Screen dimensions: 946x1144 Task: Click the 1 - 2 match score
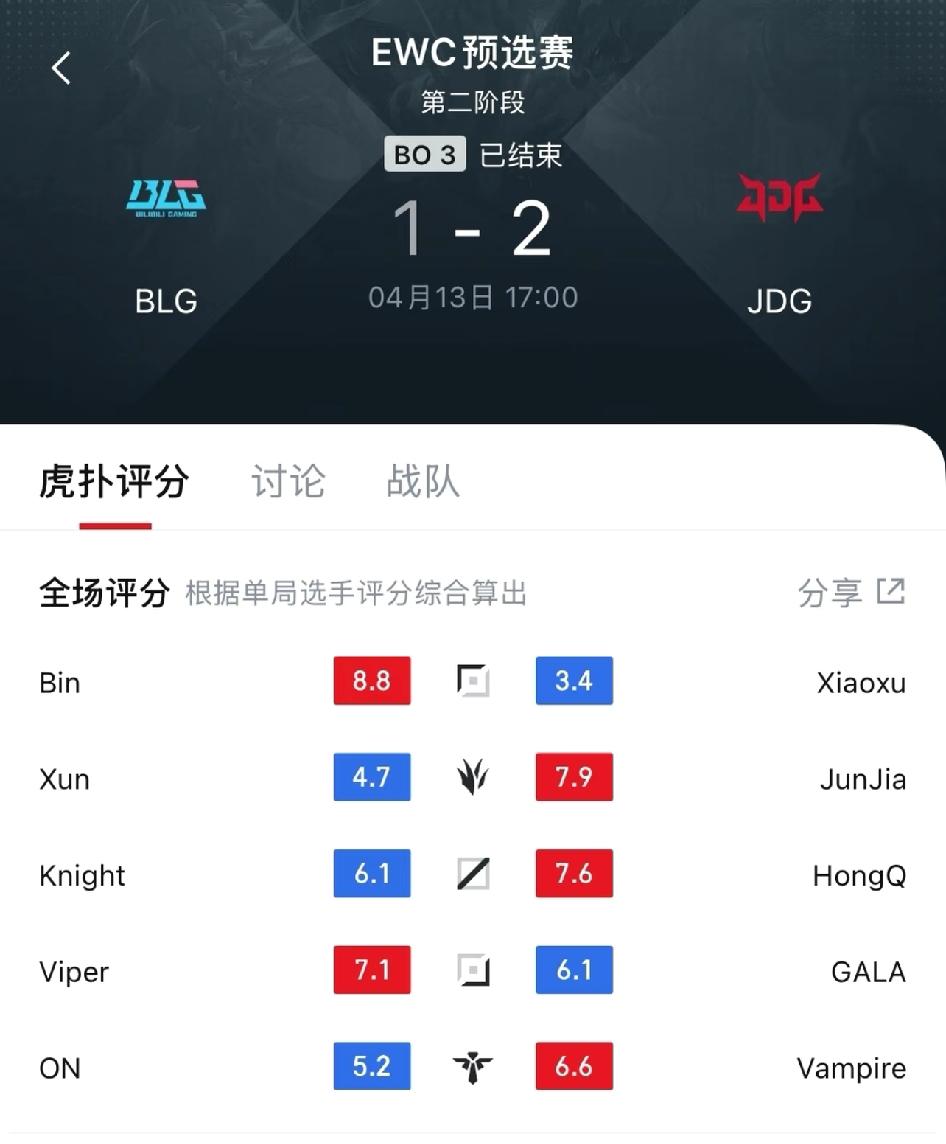coord(473,228)
